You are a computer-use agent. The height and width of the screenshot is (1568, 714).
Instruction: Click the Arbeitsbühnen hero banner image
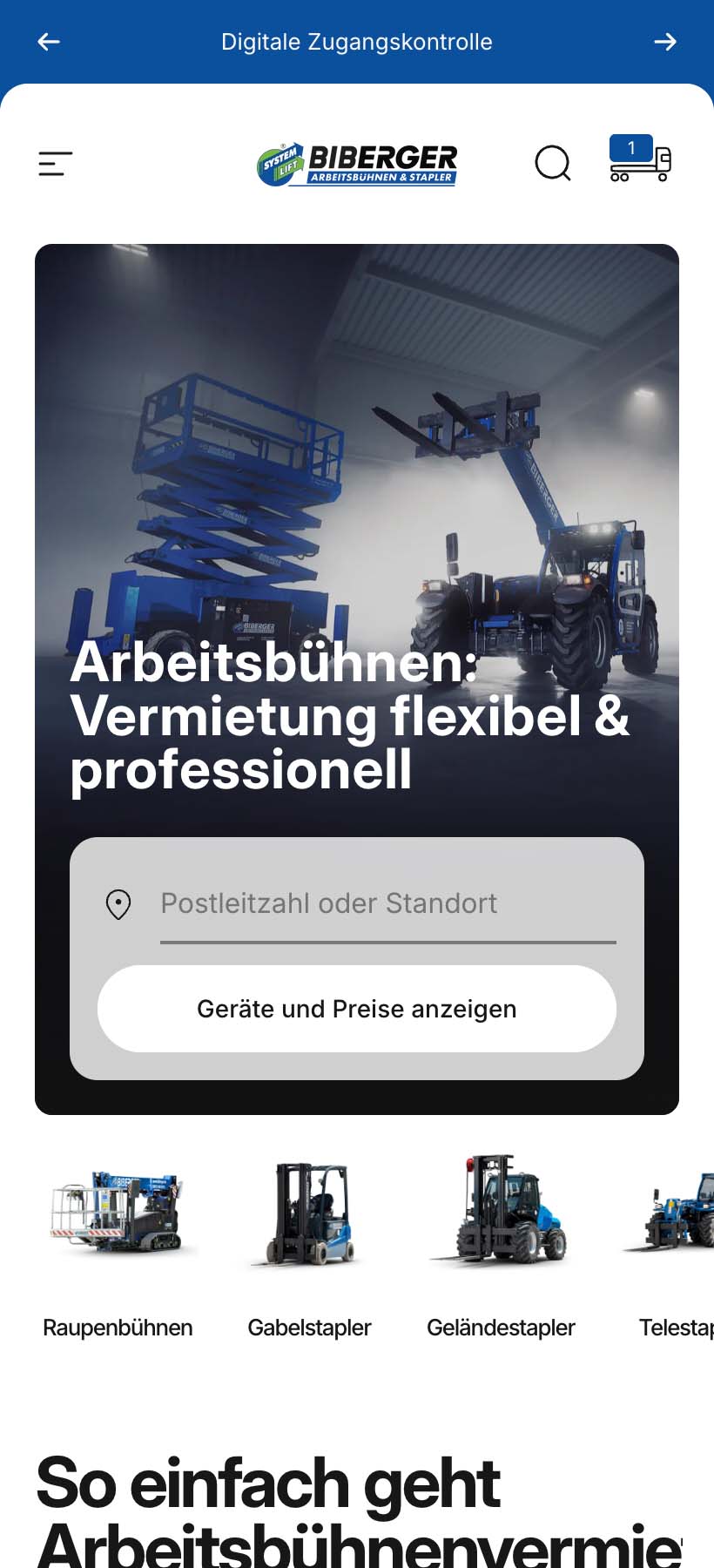[x=357, y=436]
